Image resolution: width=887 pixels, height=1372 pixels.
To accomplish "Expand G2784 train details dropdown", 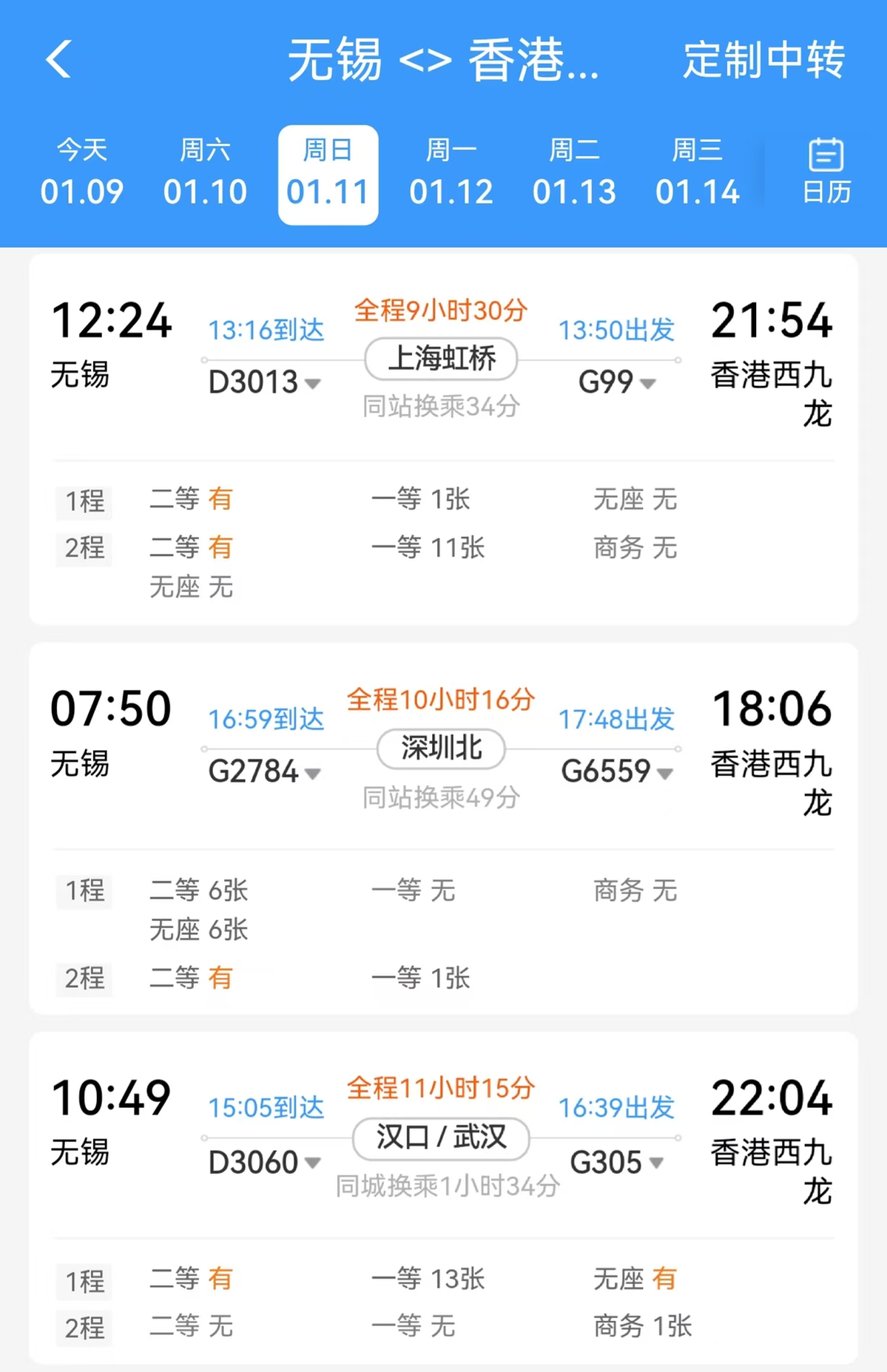I will pos(265,772).
